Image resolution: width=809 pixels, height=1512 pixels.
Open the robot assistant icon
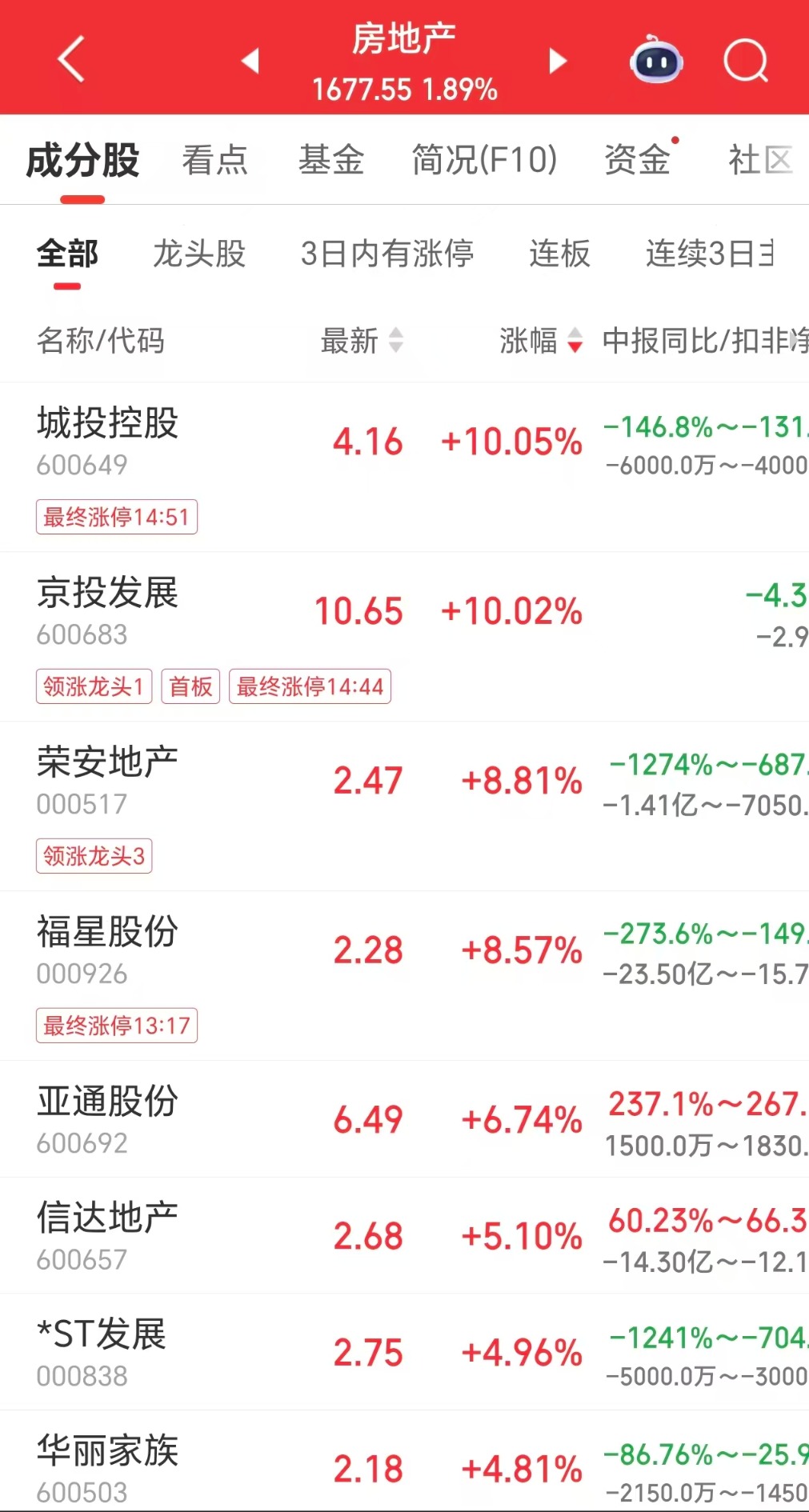[x=656, y=59]
